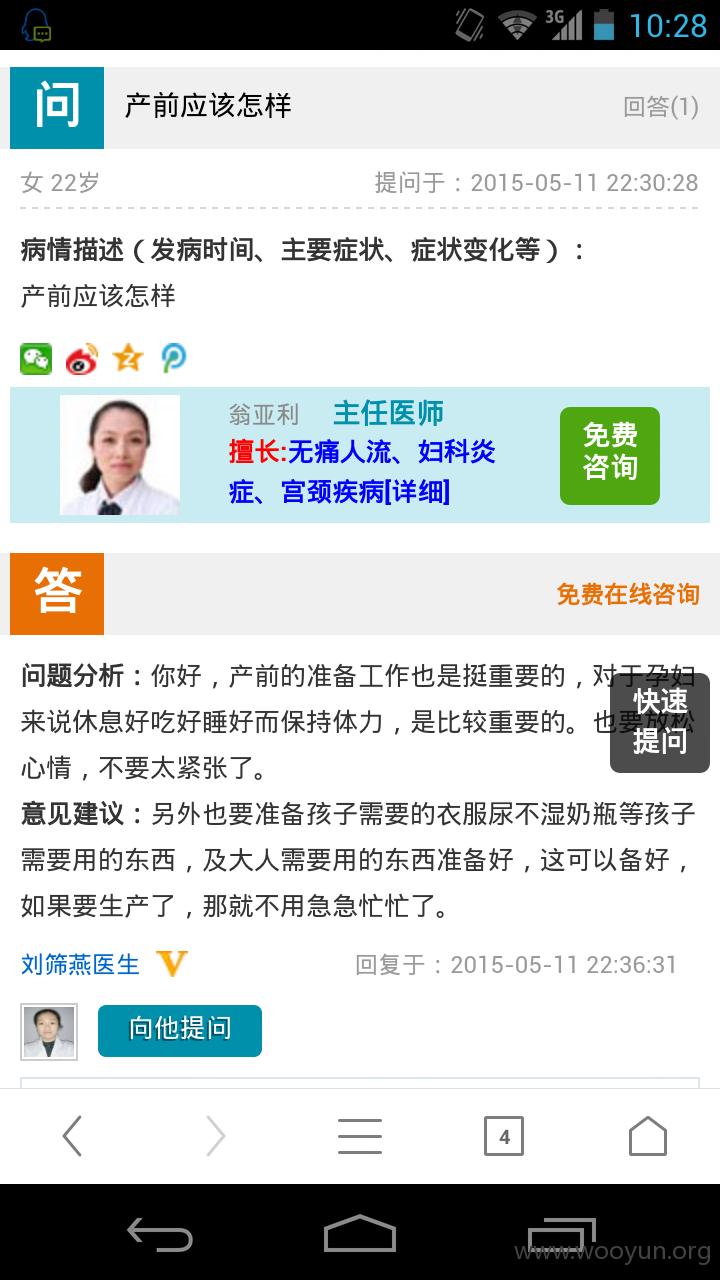Go back with the browser's left arrow
The height and width of the screenshot is (1280, 720).
(72, 1136)
